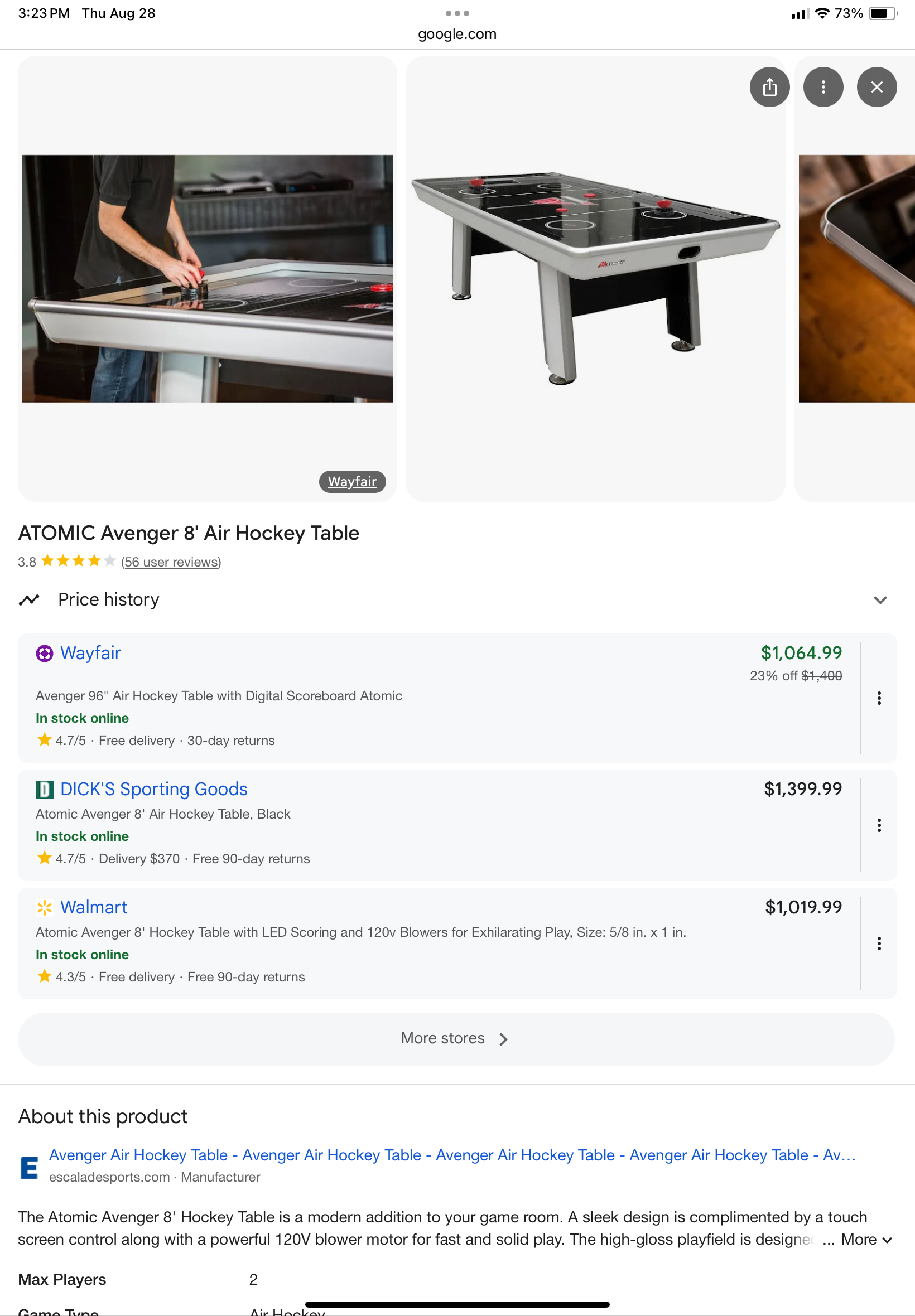Open the top overflow menu

pos(823,87)
